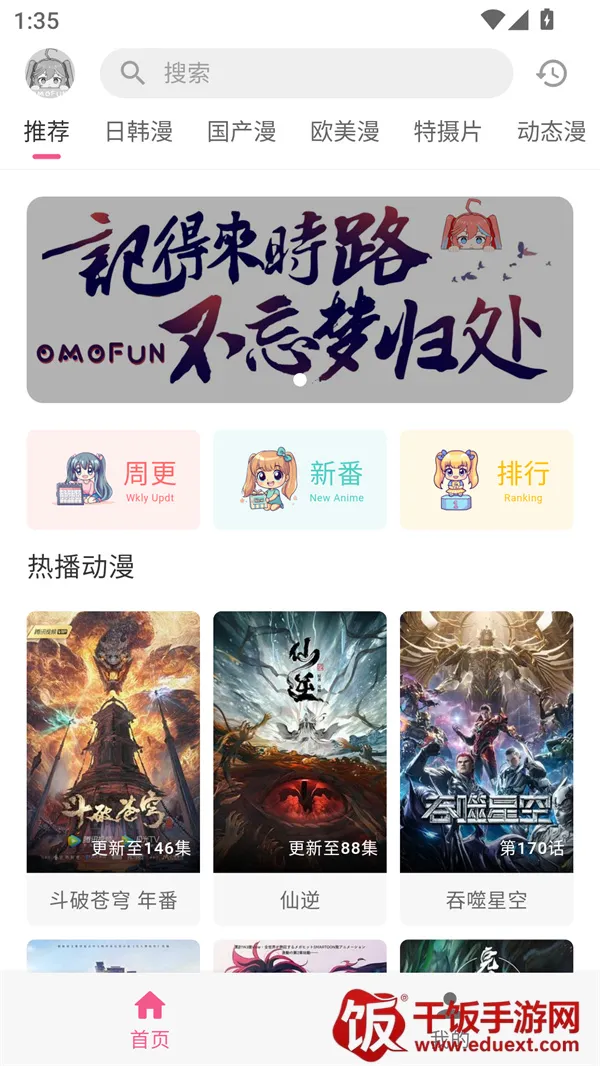Open the OMOFUN calligraphy banner
The height and width of the screenshot is (1066, 600).
[x=300, y=299]
